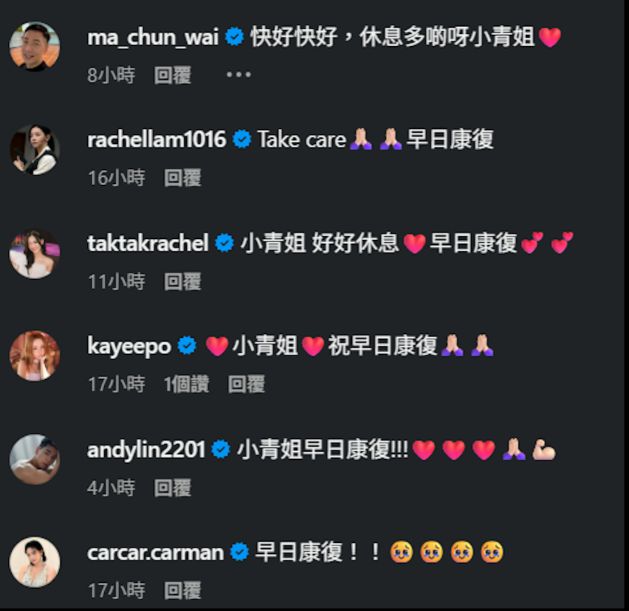Reply to rachellam1016's comment
Viewport: 629px width, 611px height.
[182, 178]
